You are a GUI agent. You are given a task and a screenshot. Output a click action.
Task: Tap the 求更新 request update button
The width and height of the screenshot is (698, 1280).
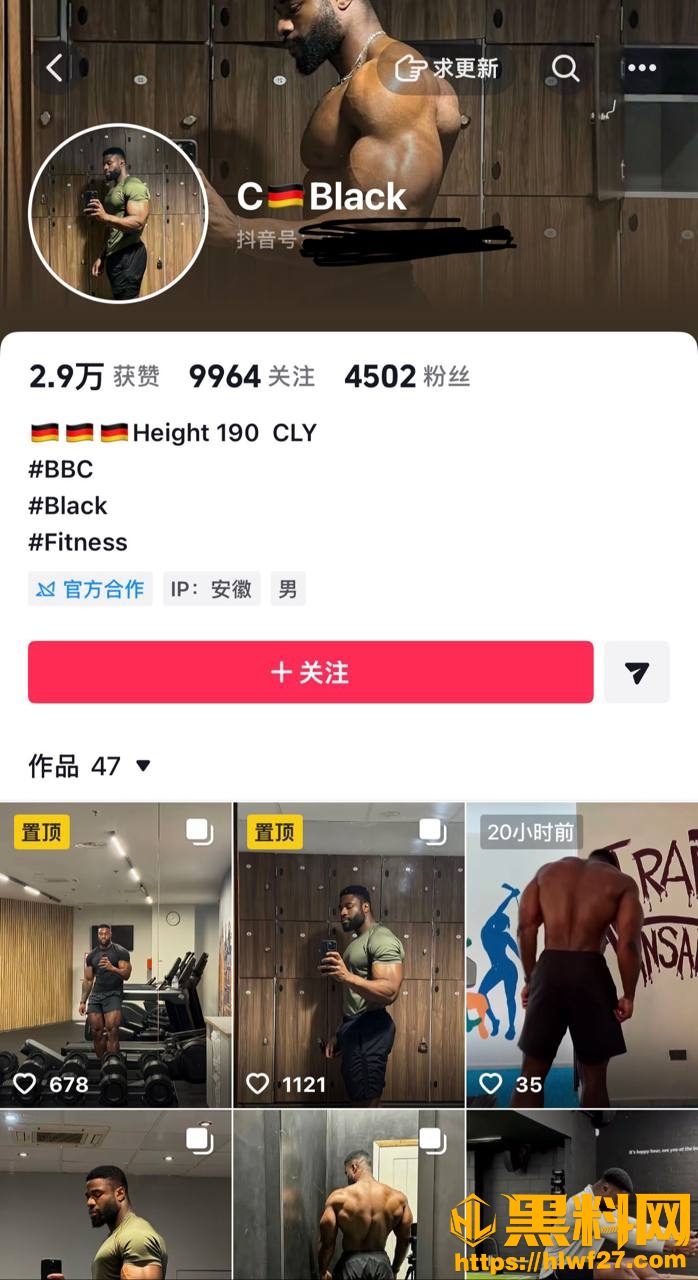point(446,68)
